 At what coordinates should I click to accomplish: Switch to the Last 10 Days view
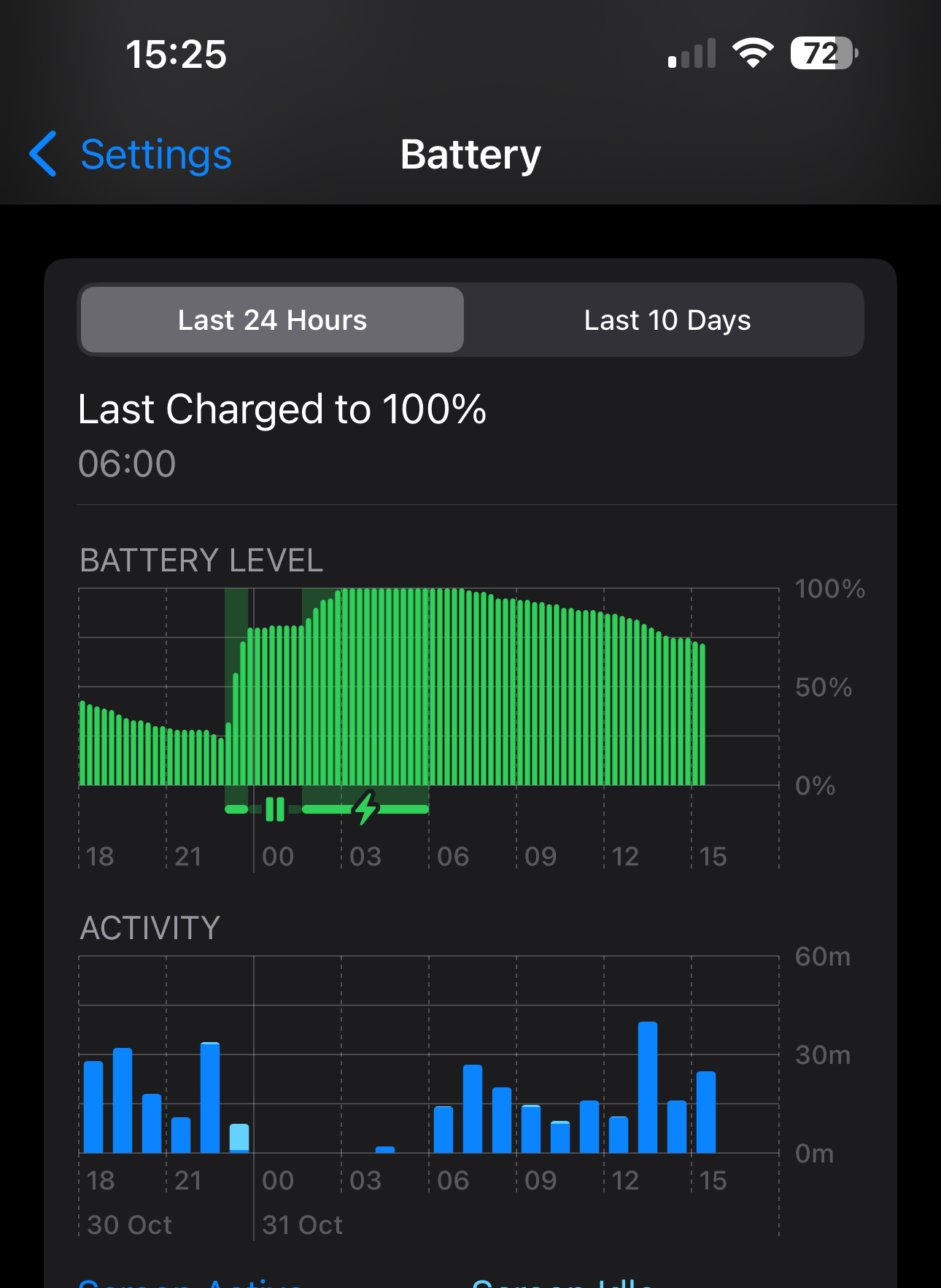coord(667,320)
